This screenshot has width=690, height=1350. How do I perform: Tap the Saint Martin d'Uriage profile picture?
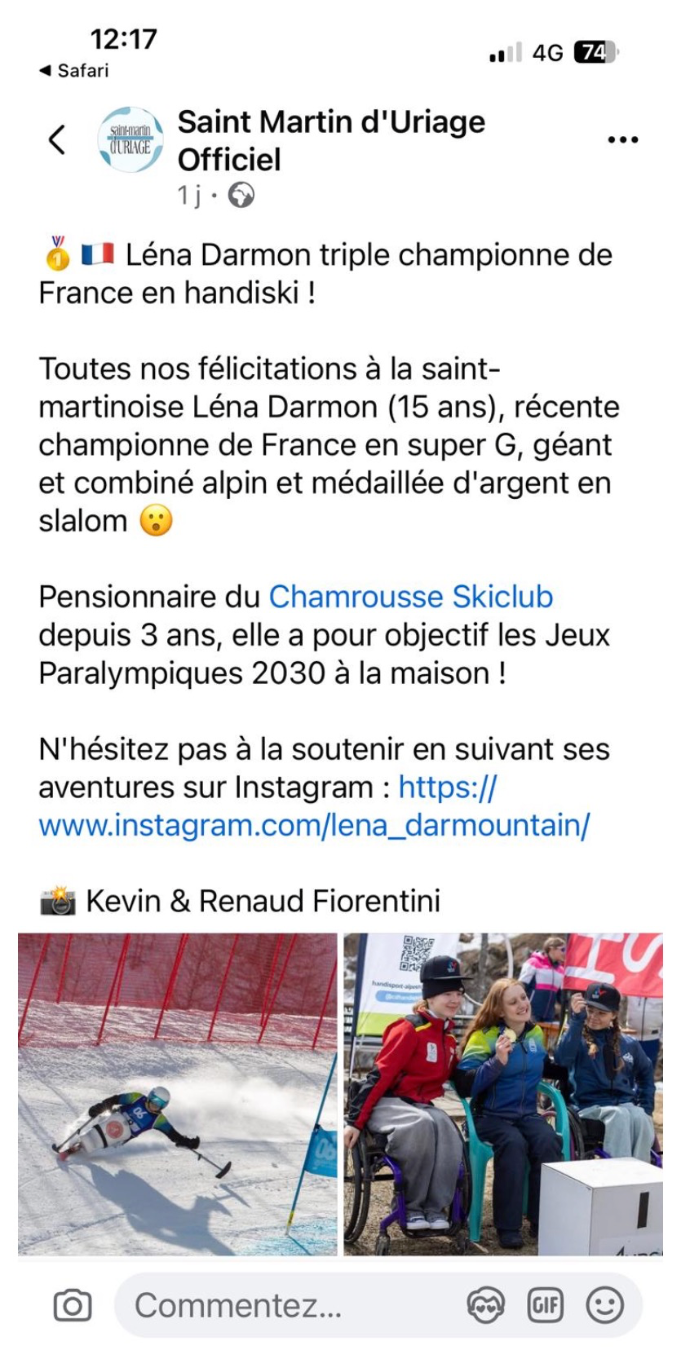coord(130,140)
